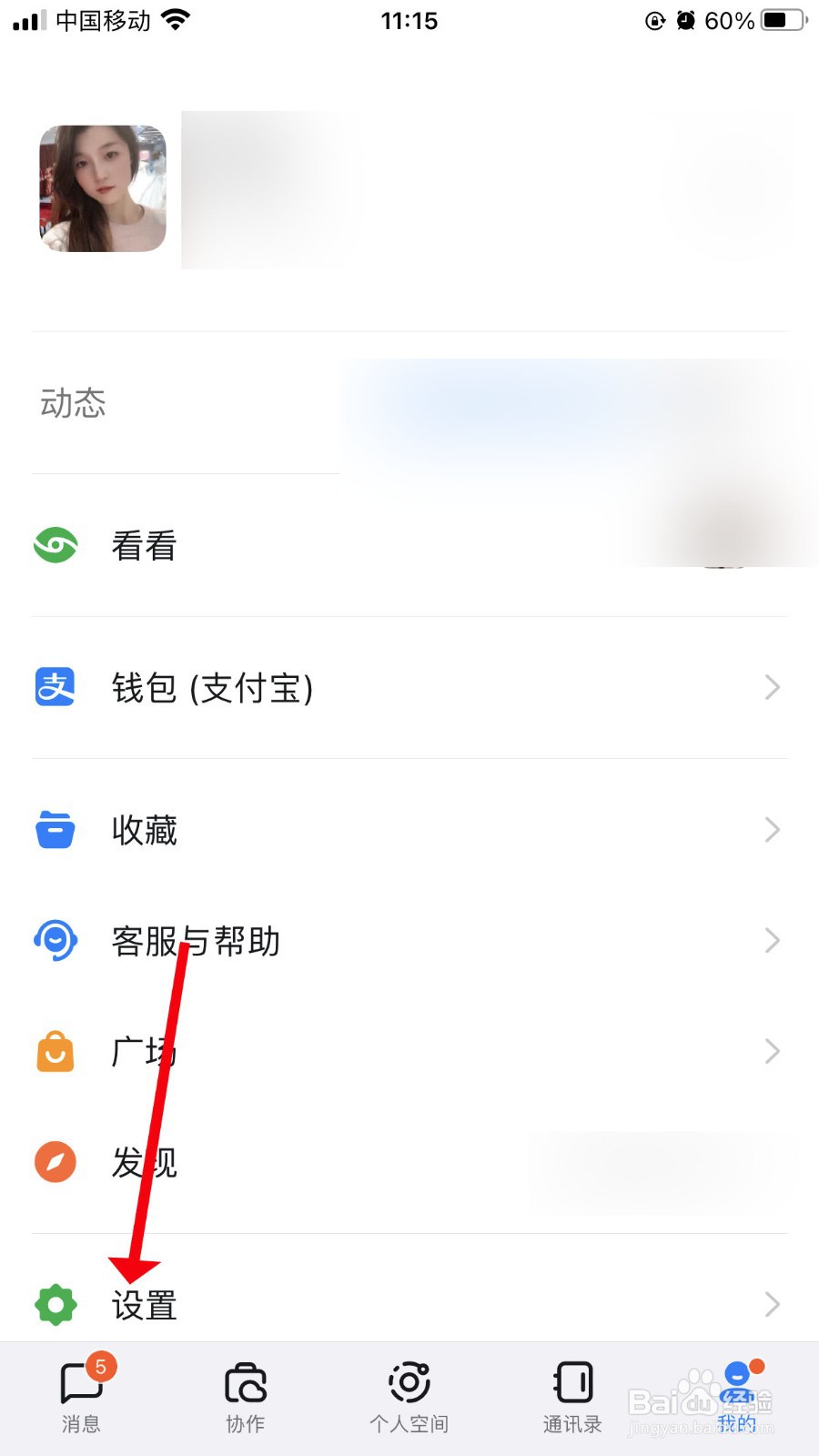819x1456 pixels.
Task: Open 客服与帮助 support page
Action: [x=194, y=940]
